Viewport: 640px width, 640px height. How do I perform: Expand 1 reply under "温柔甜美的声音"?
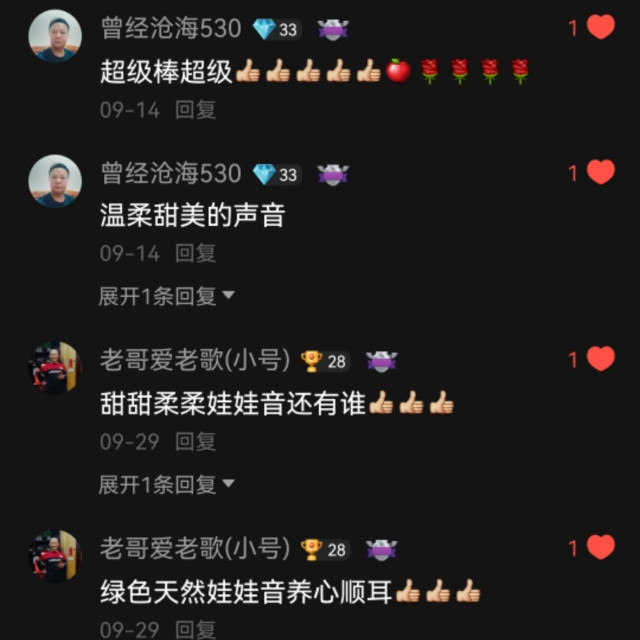pyautogui.click(x=166, y=296)
